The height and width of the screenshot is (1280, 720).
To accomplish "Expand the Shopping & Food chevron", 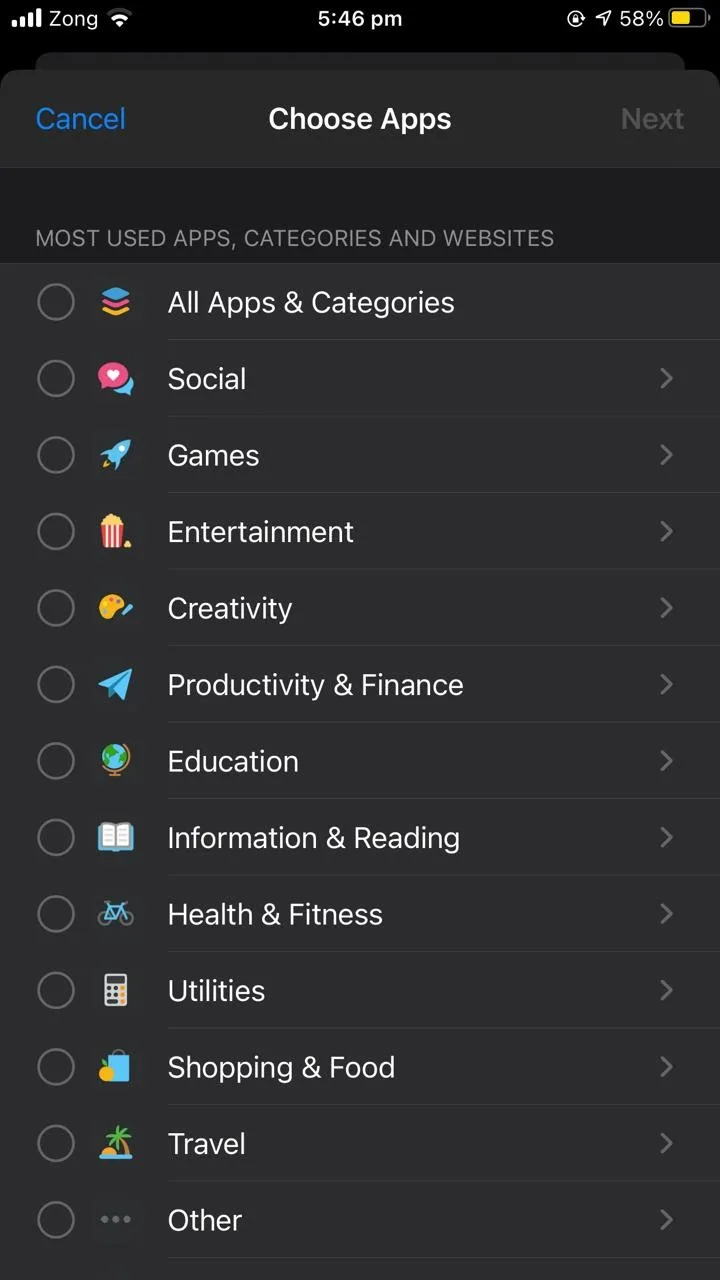I will pyautogui.click(x=666, y=1067).
